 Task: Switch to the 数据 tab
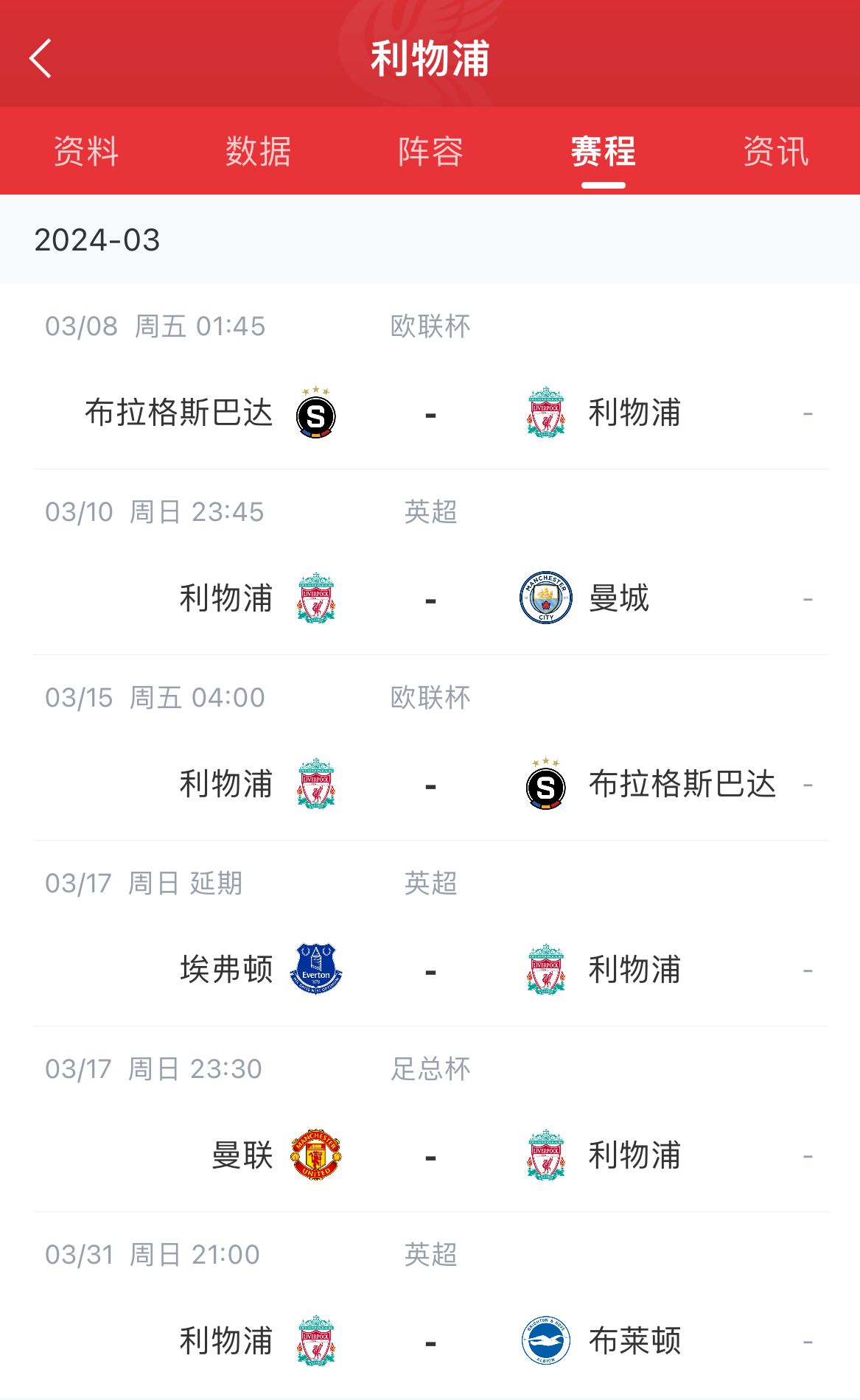(x=259, y=151)
